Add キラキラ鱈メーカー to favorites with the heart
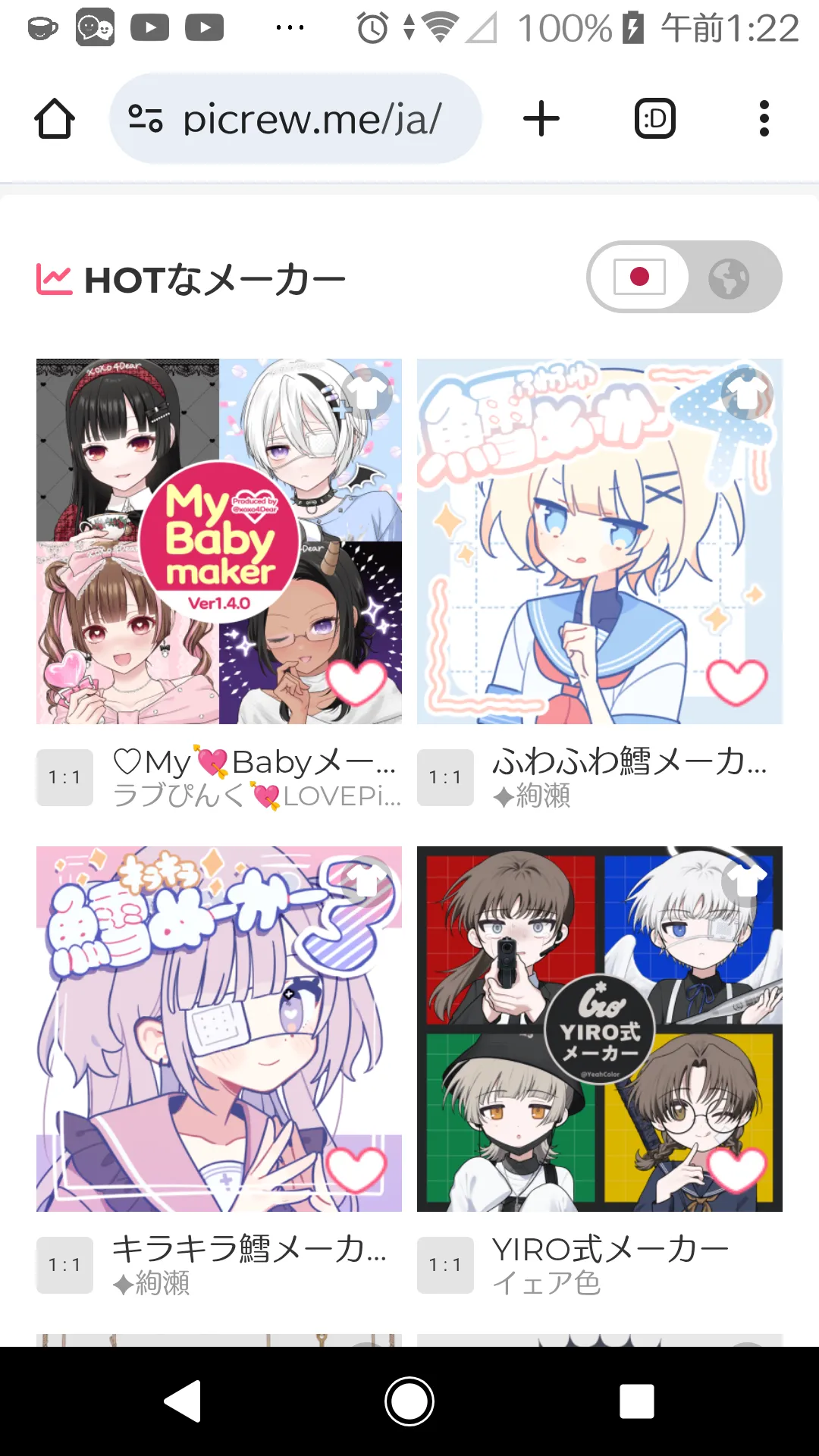Image resolution: width=819 pixels, height=1456 pixels. point(356,1168)
